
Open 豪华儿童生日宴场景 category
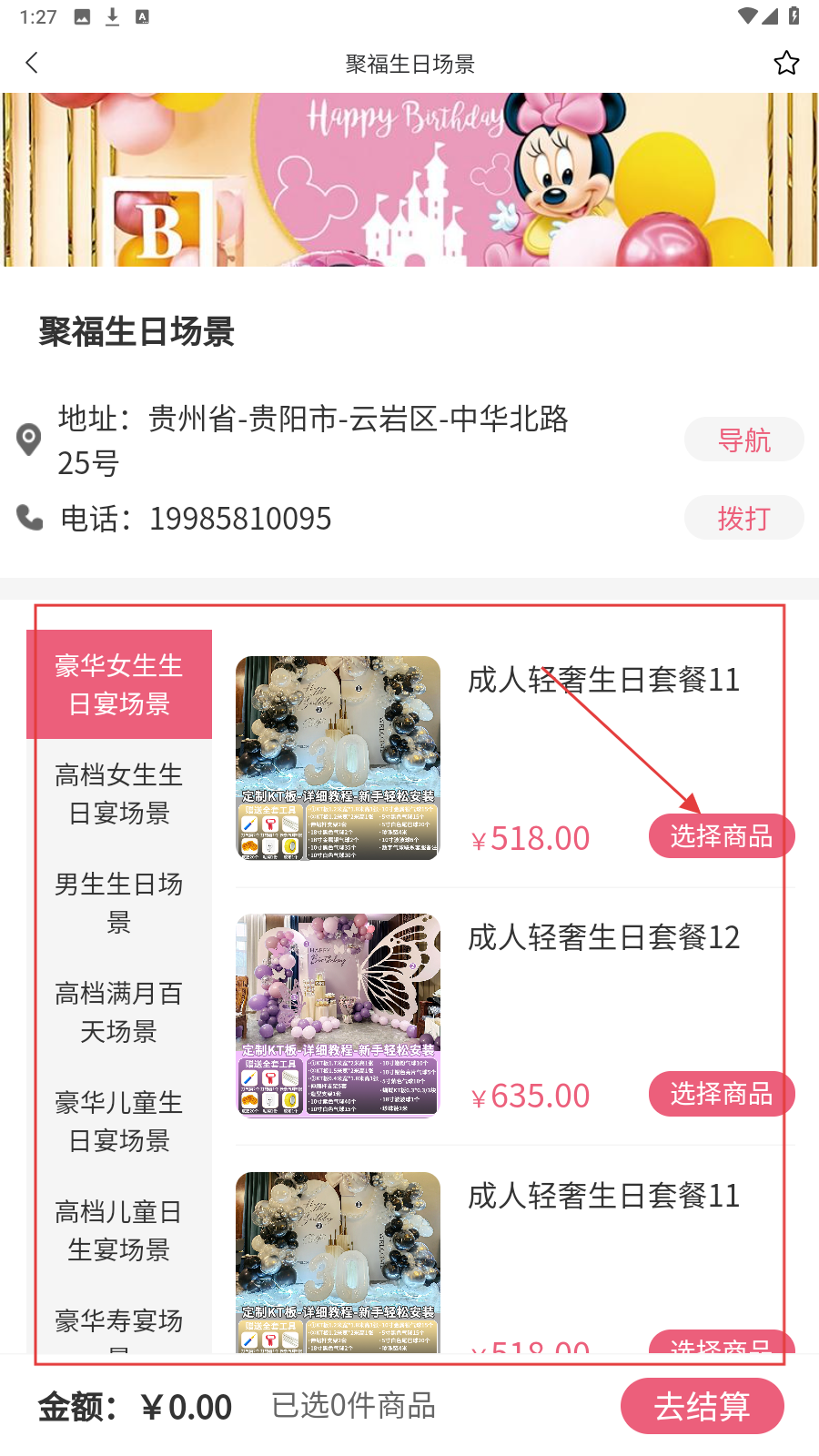(x=119, y=1121)
